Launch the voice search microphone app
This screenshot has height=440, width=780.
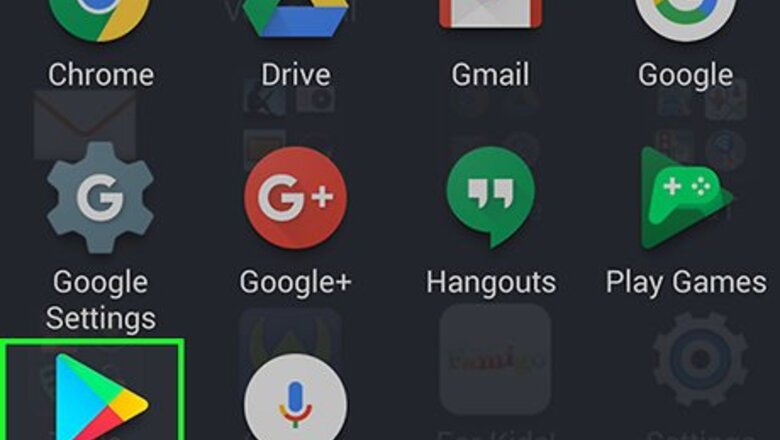tap(295, 400)
